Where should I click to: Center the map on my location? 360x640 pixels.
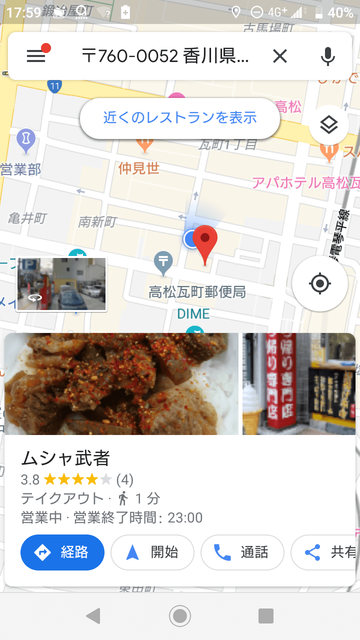[x=320, y=283]
